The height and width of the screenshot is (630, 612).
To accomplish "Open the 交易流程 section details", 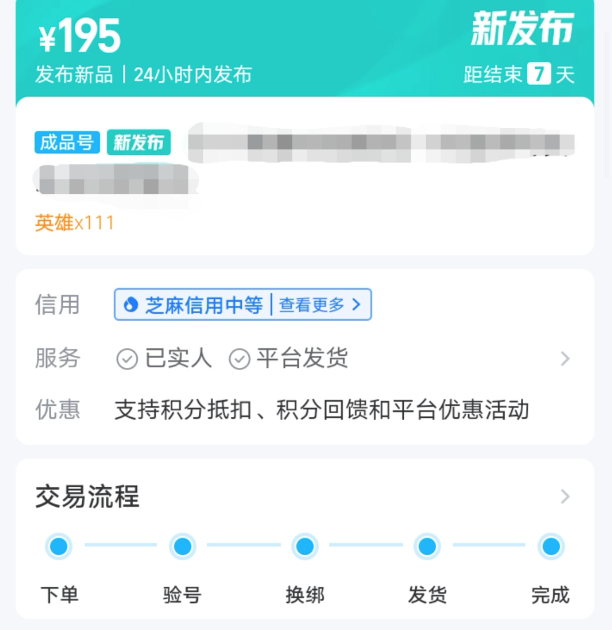I will click(565, 496).
